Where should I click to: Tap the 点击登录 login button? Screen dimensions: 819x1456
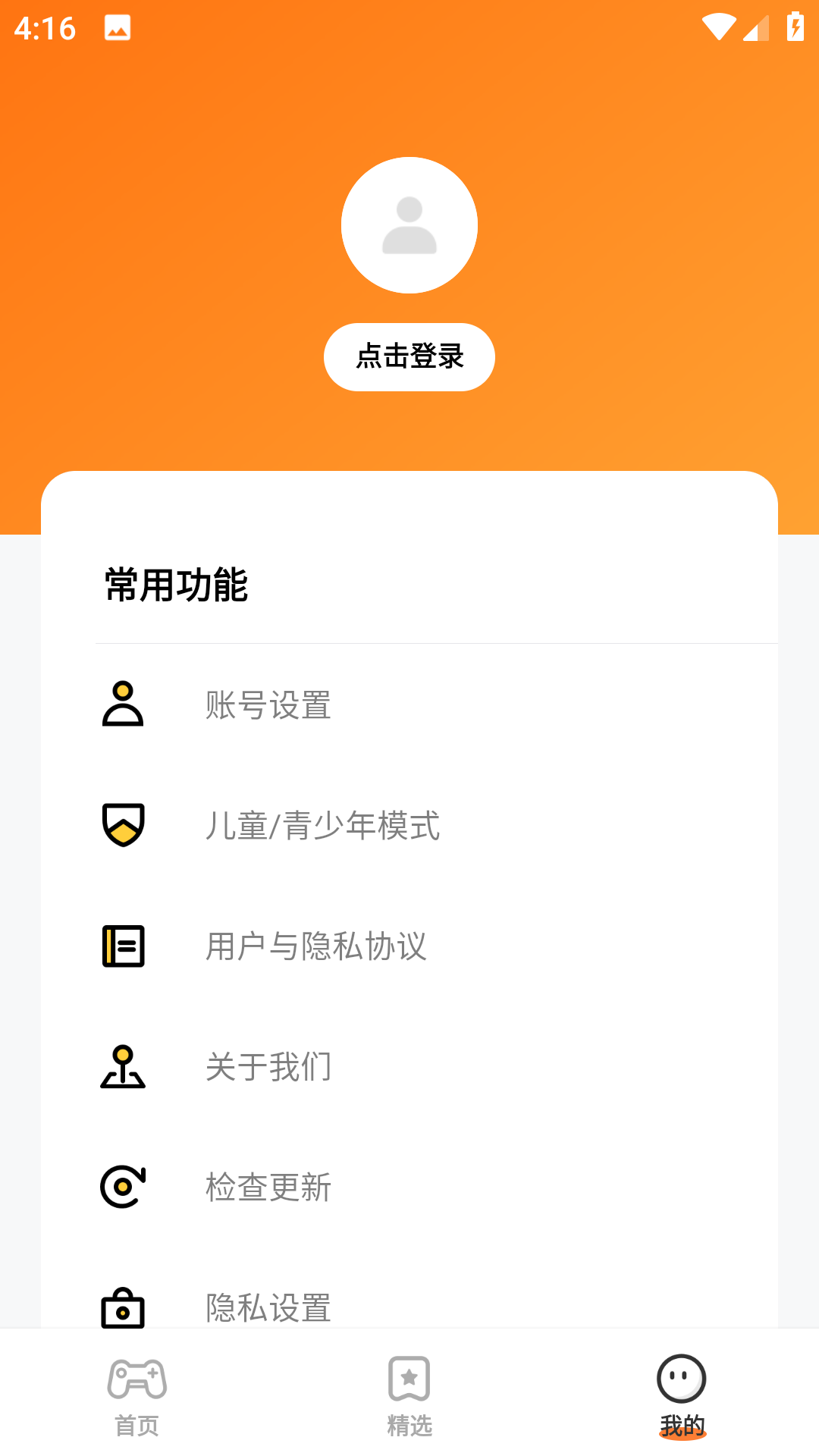pos(409,356)
